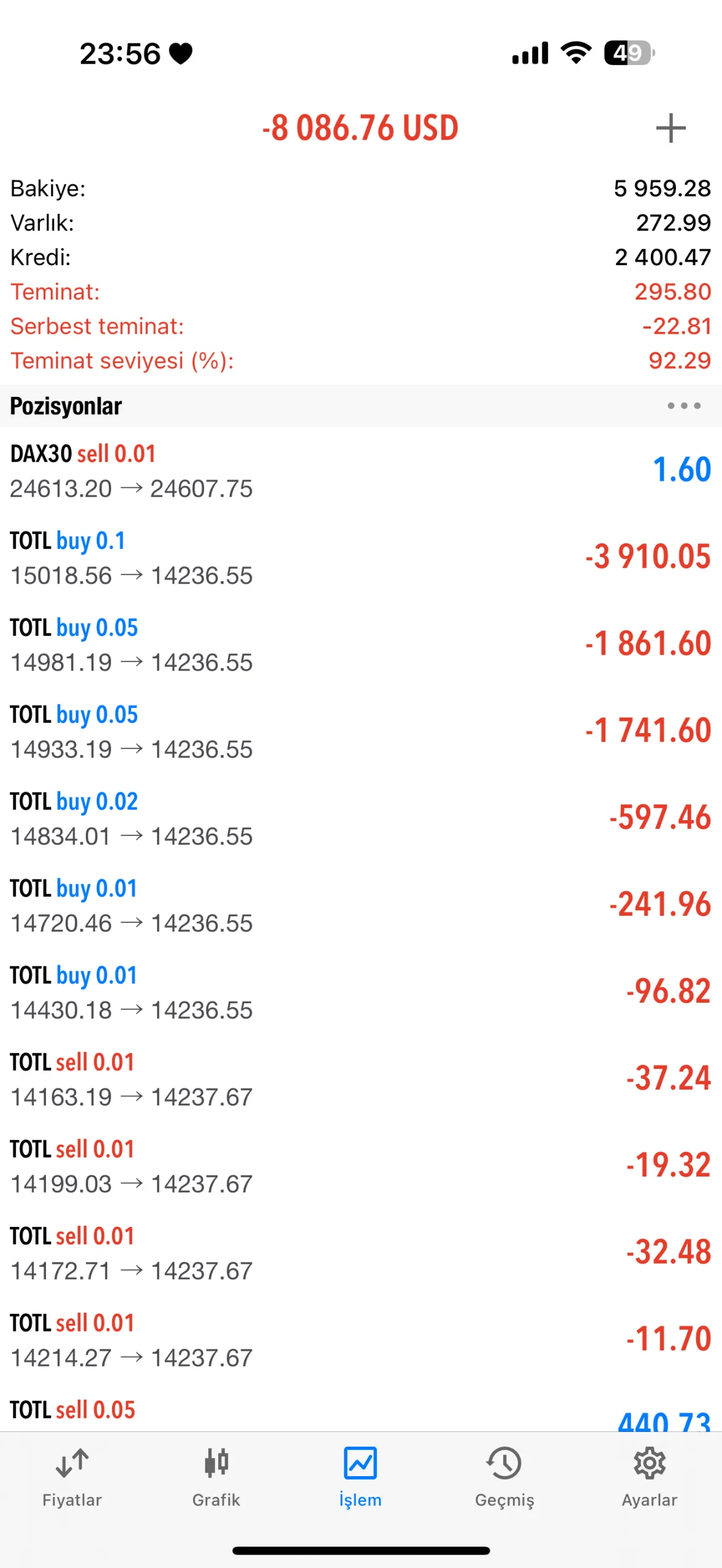Expand the DAX30 sell 0.01 position
This screenshot has height=1568, width=722.
[x=361, y=470]
